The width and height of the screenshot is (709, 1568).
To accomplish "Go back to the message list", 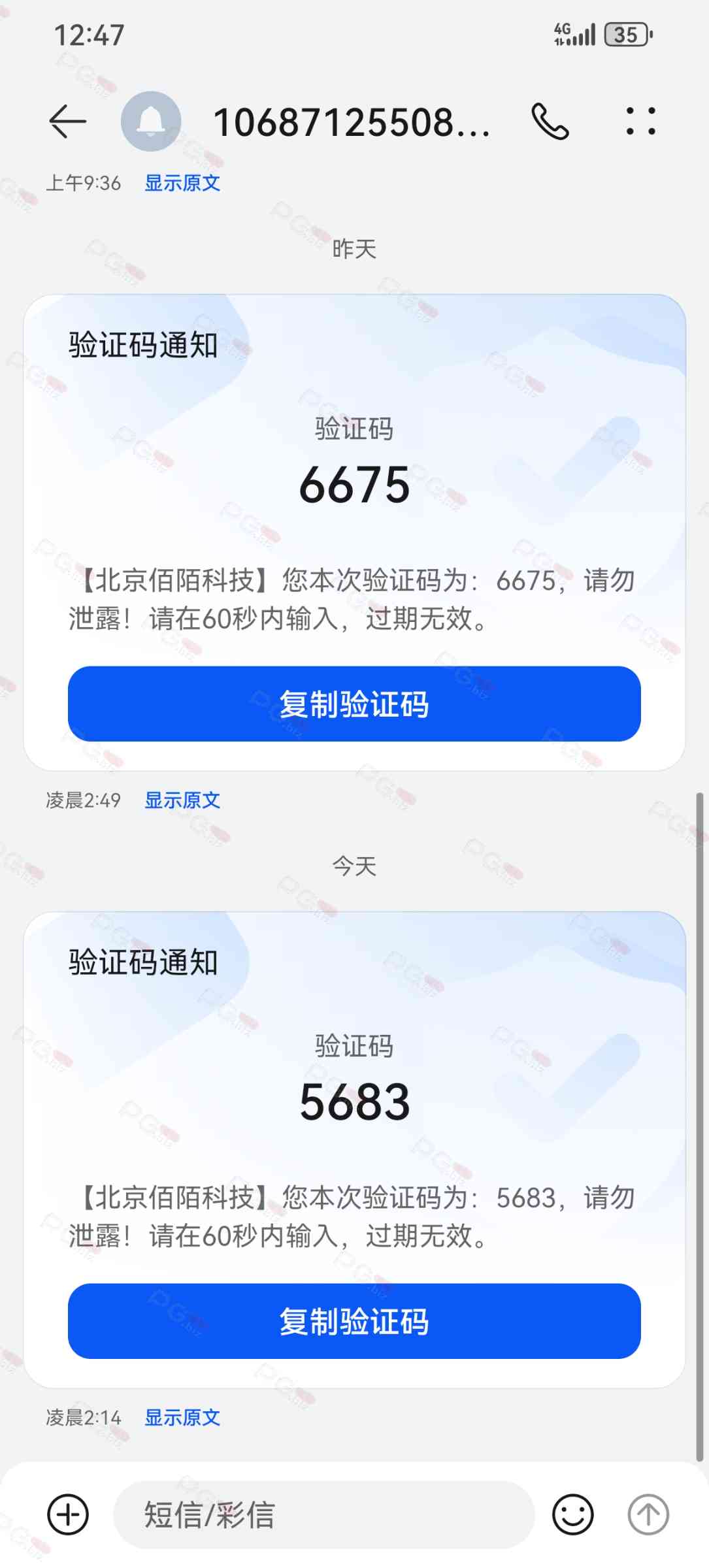I will 67,122.
